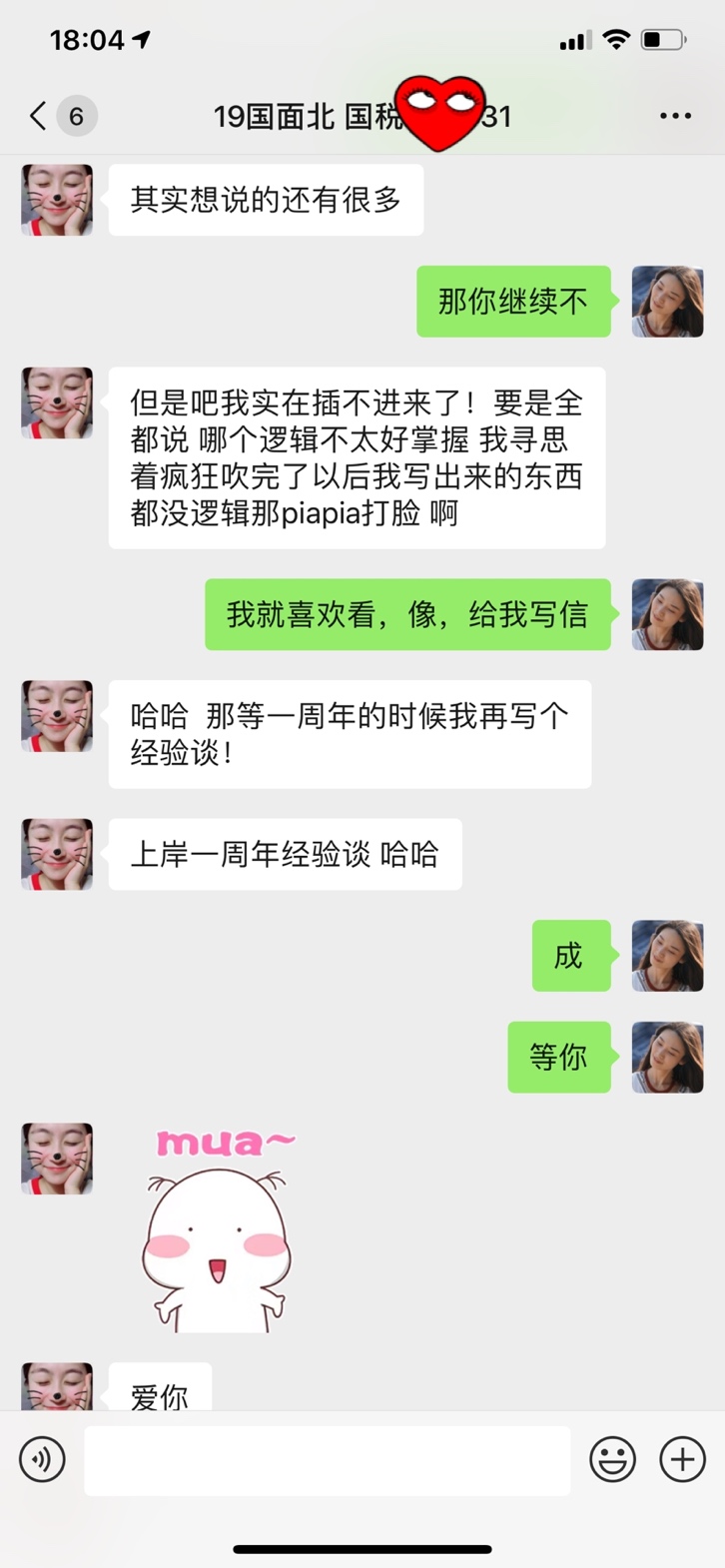Image resolution: width=725 pixels, height=1568 pixels.
Task: Open the mua sticker message
Action: pos(218,1229)
